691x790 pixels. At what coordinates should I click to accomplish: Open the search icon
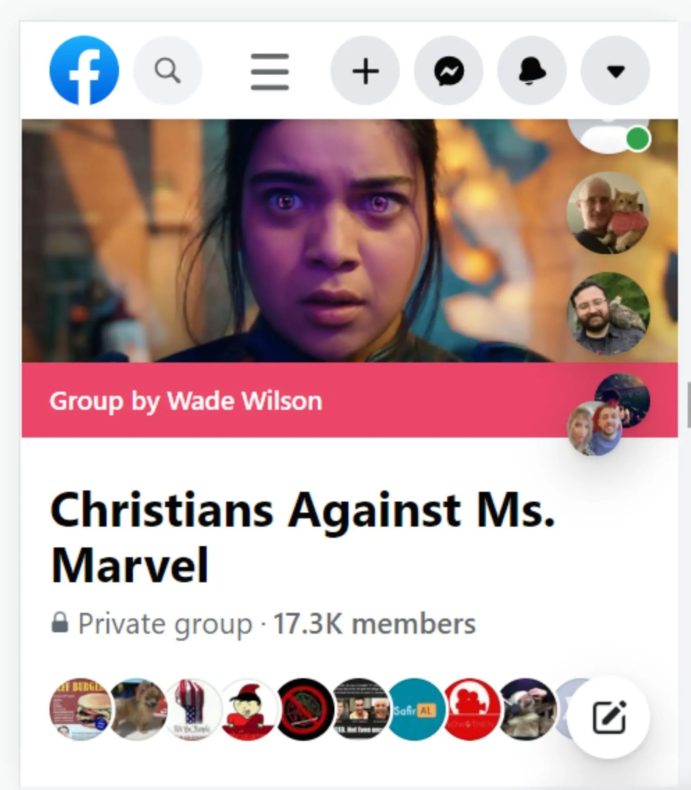(168, 71)
